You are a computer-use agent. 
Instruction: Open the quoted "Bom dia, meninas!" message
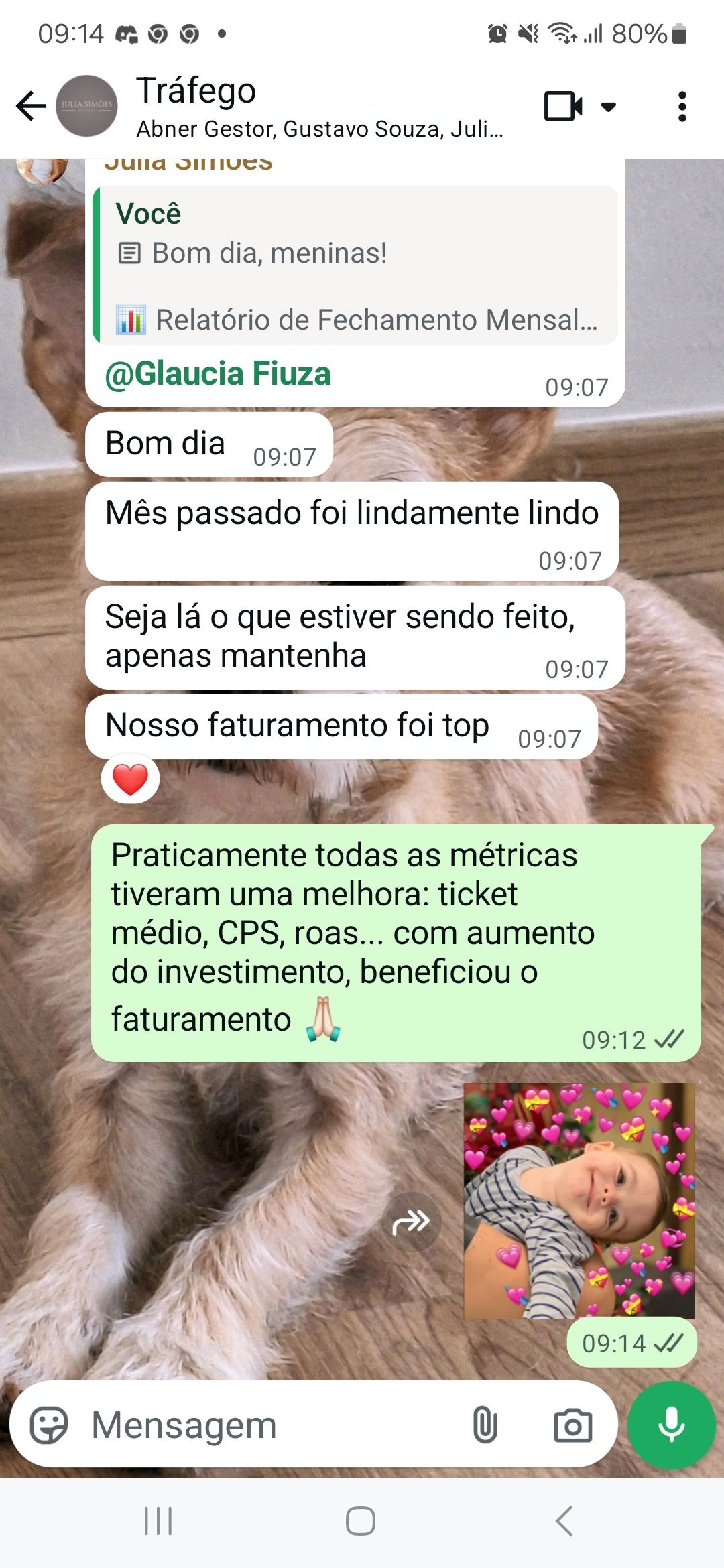coord(357,265)
